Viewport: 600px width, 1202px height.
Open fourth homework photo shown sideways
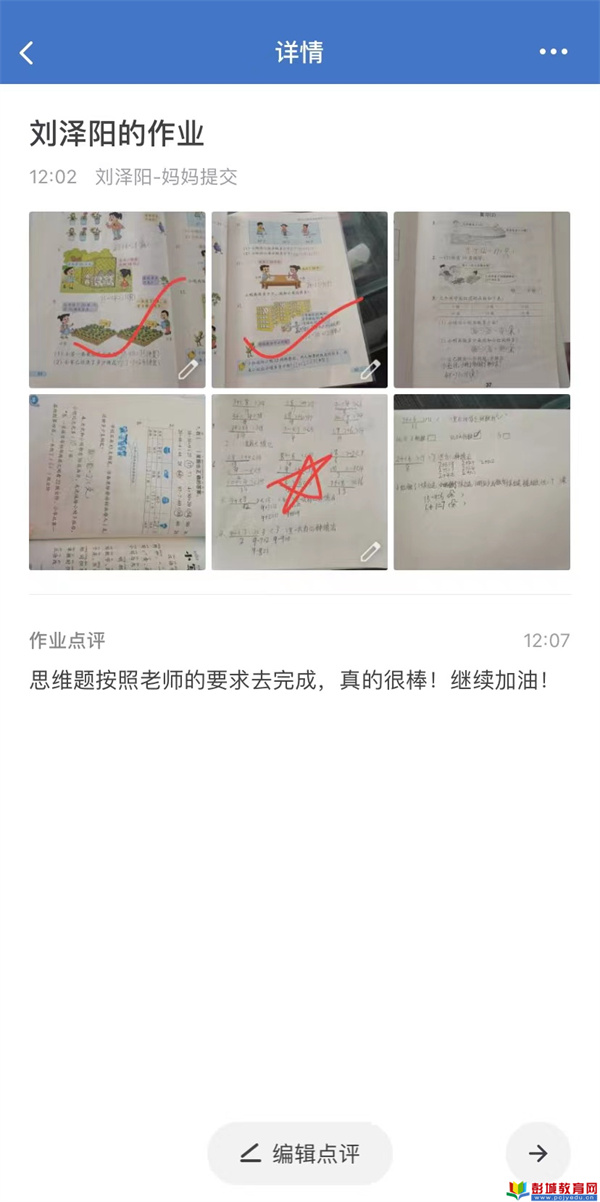click(117, 481)
